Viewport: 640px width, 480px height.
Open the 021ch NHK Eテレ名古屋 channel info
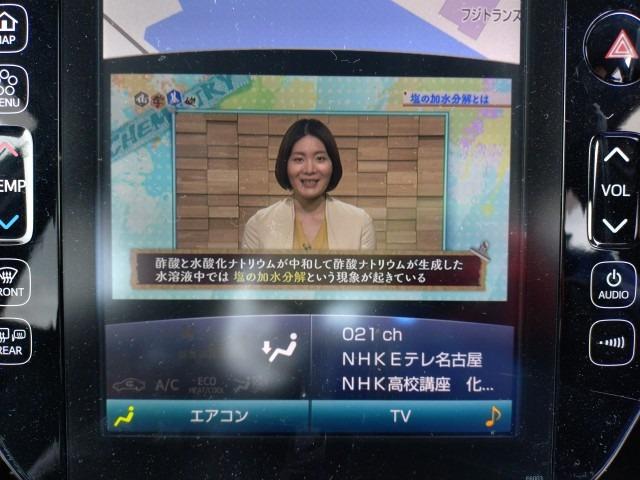(x=412, y=358)
